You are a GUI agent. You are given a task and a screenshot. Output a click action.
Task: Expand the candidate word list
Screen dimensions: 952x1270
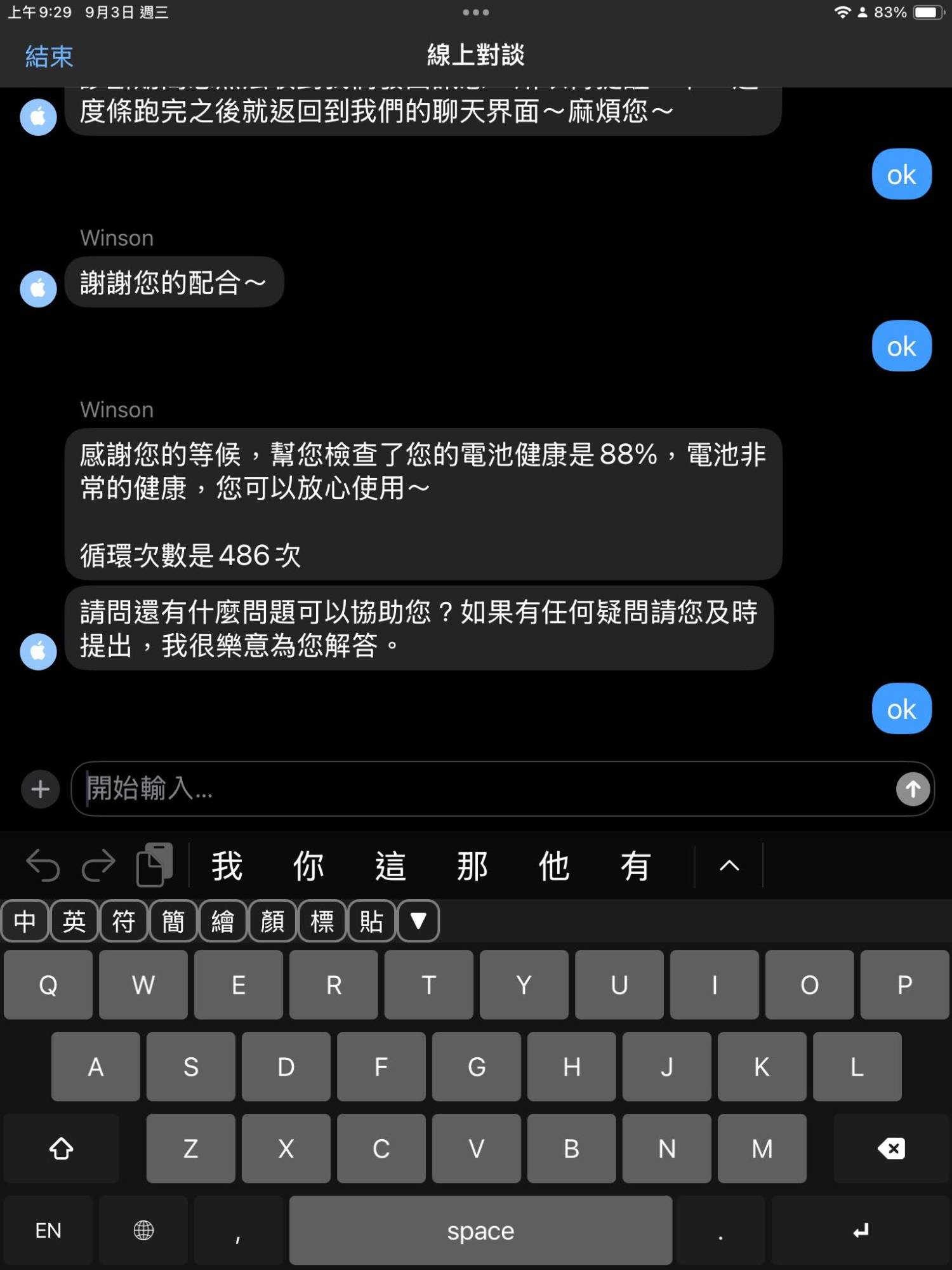(729, 866)
